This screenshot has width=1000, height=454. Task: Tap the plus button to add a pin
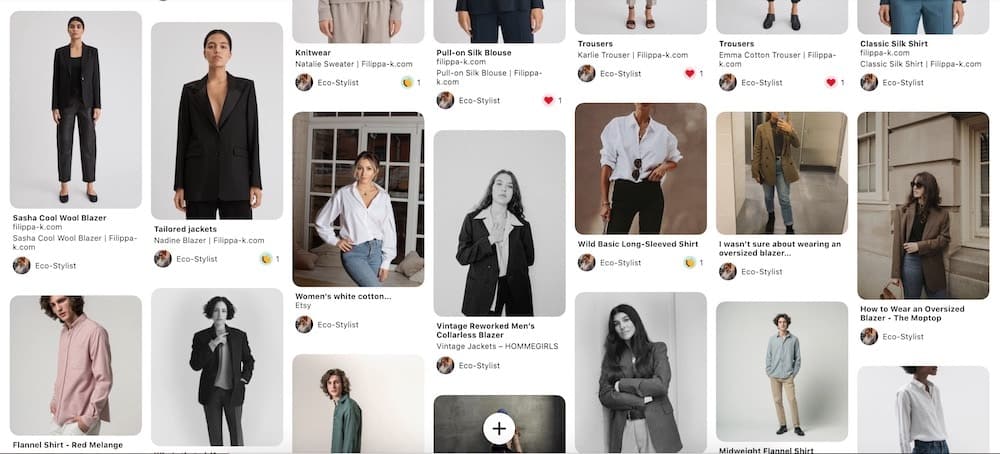pos(499,429)
